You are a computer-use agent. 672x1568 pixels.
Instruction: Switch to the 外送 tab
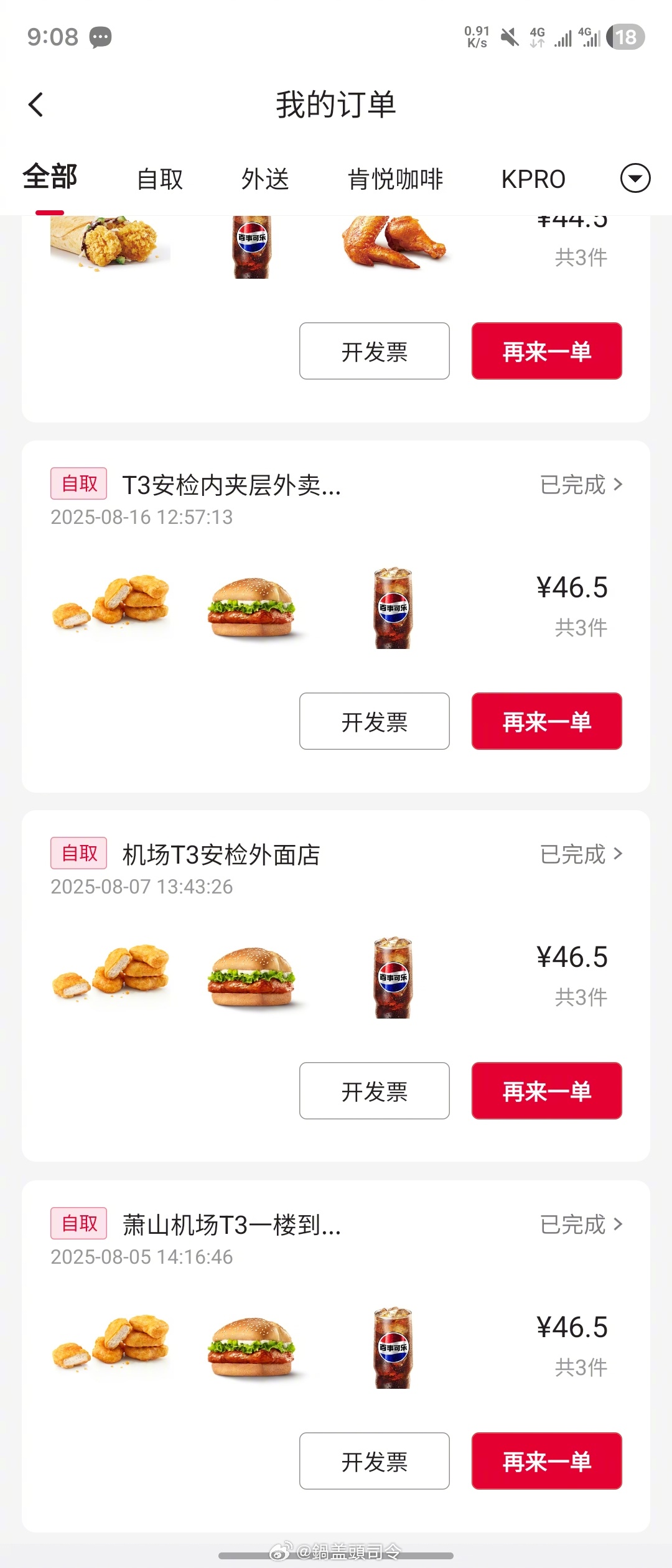point(266,179)
